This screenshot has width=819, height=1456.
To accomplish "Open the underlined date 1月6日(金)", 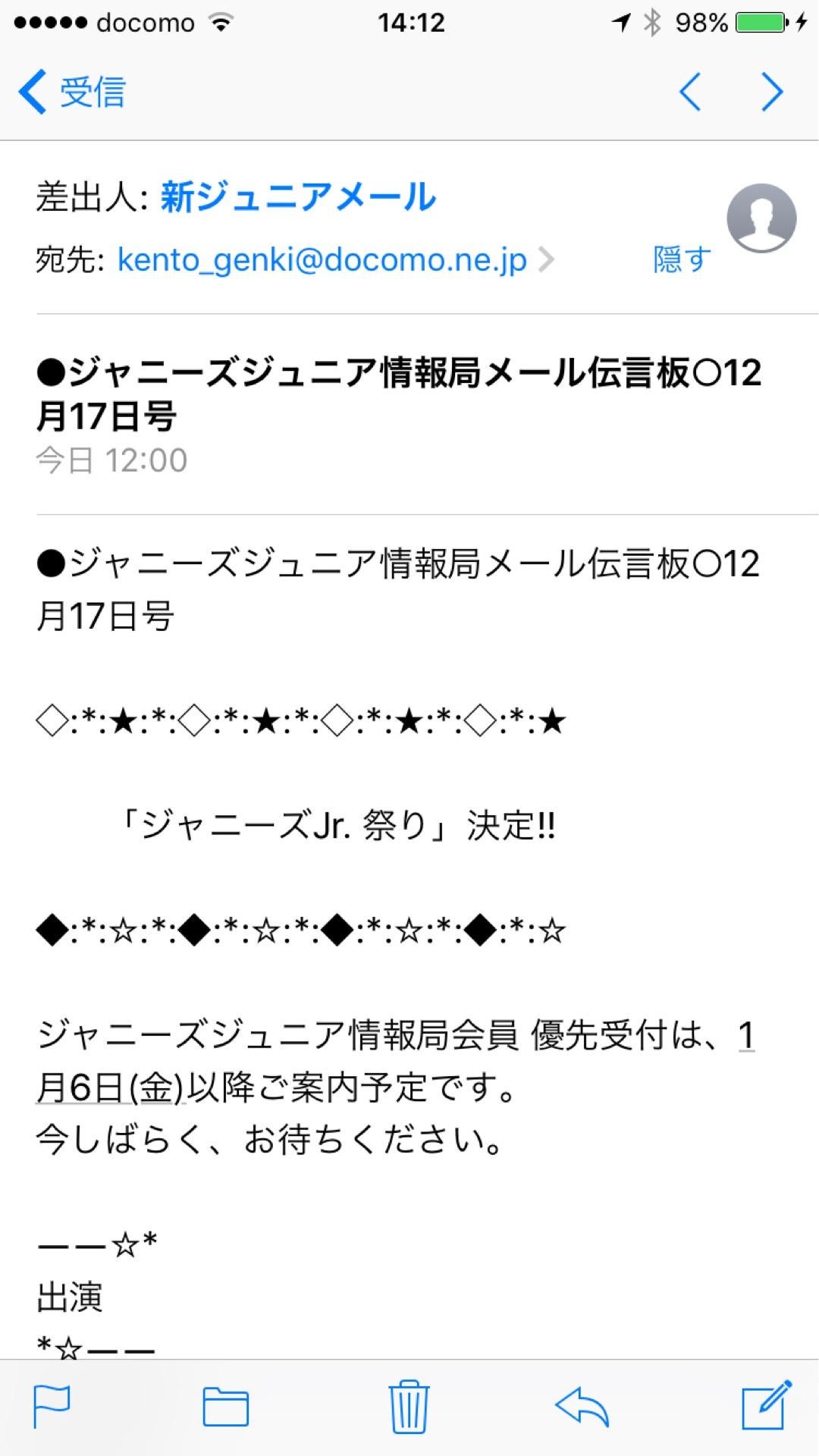I will point(110,1088).
